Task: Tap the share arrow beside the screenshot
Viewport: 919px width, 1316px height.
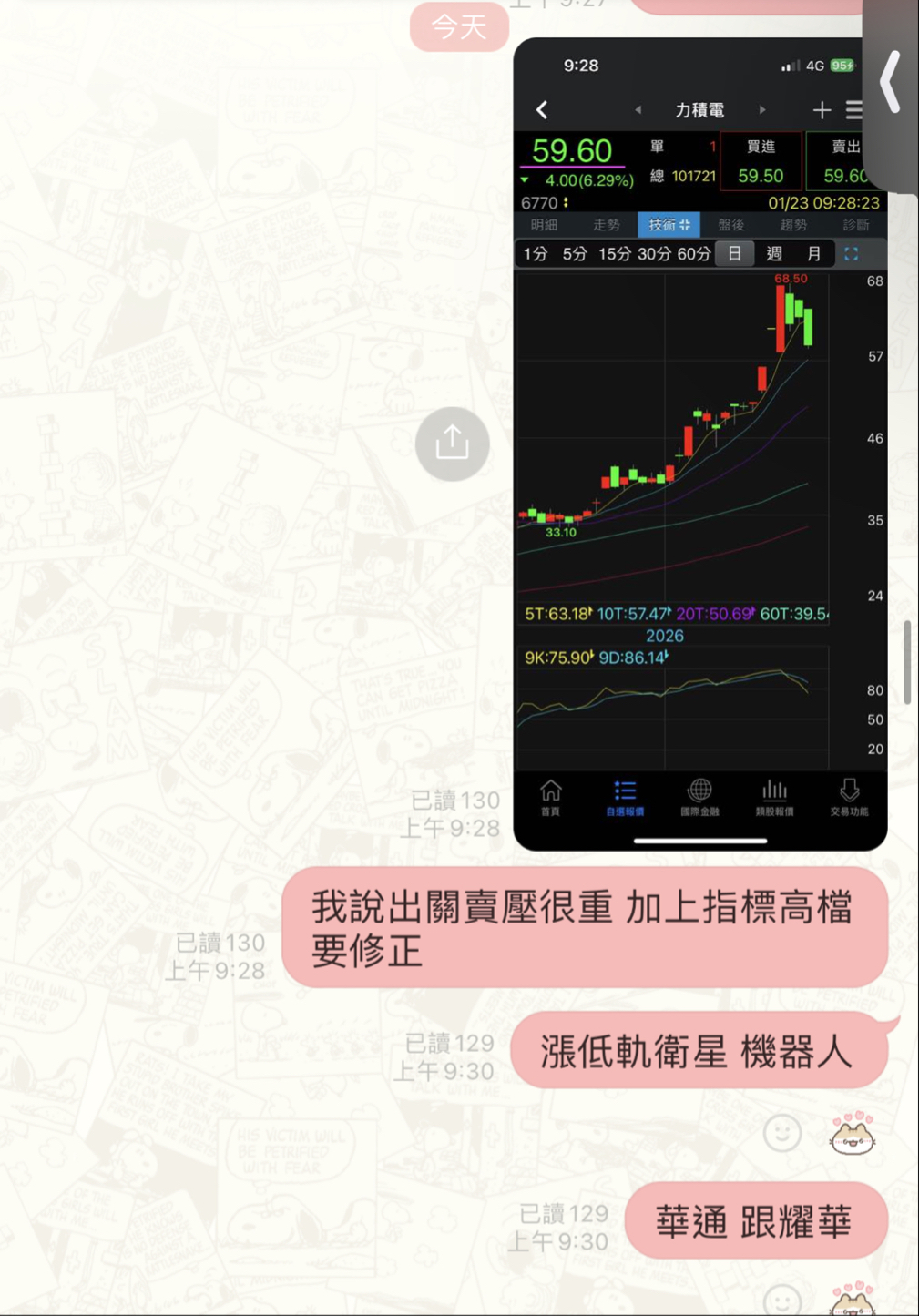Action: 452,444
